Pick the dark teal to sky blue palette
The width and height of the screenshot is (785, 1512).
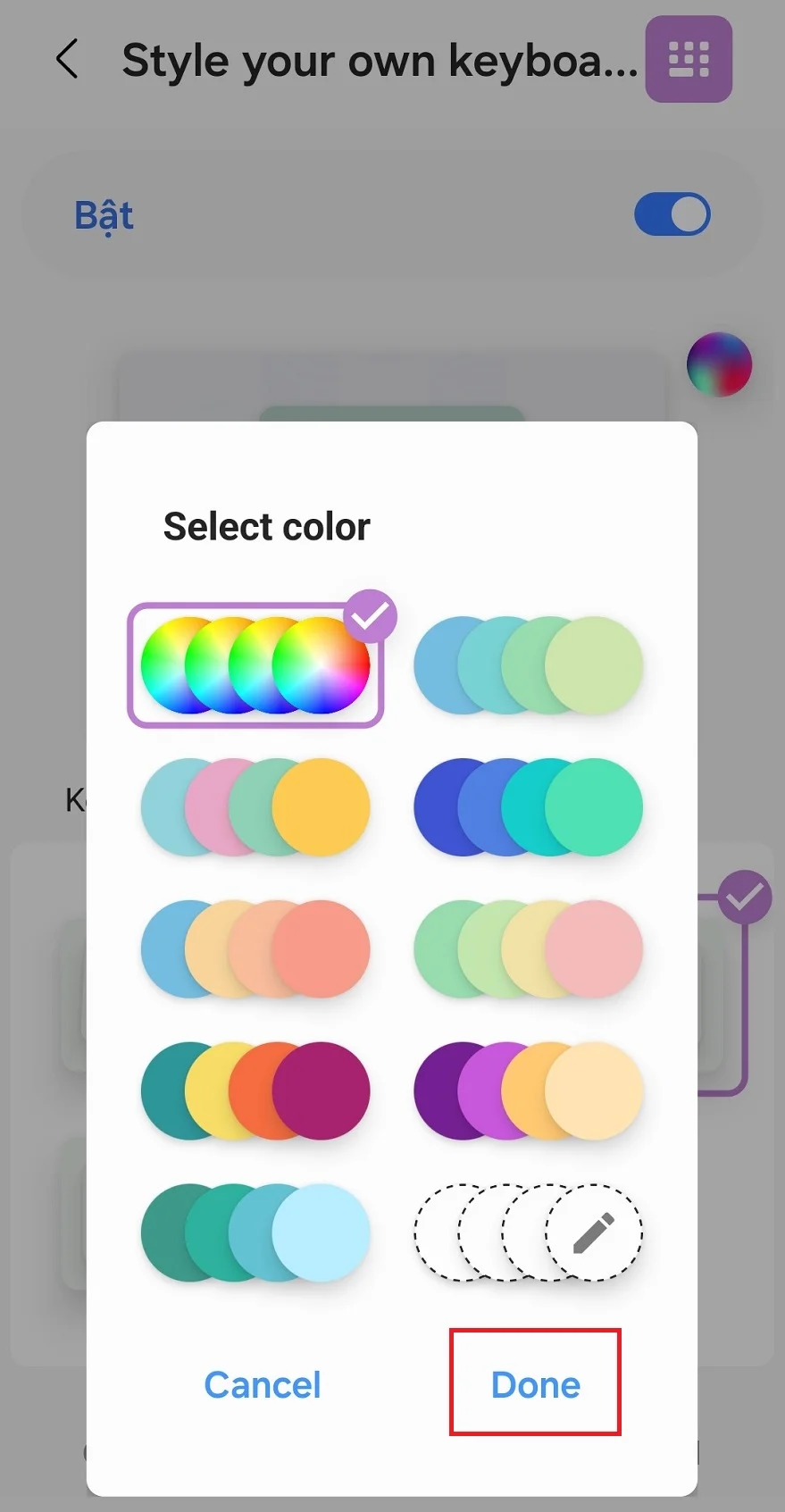pyautogui.click(x=255, y=1232)
